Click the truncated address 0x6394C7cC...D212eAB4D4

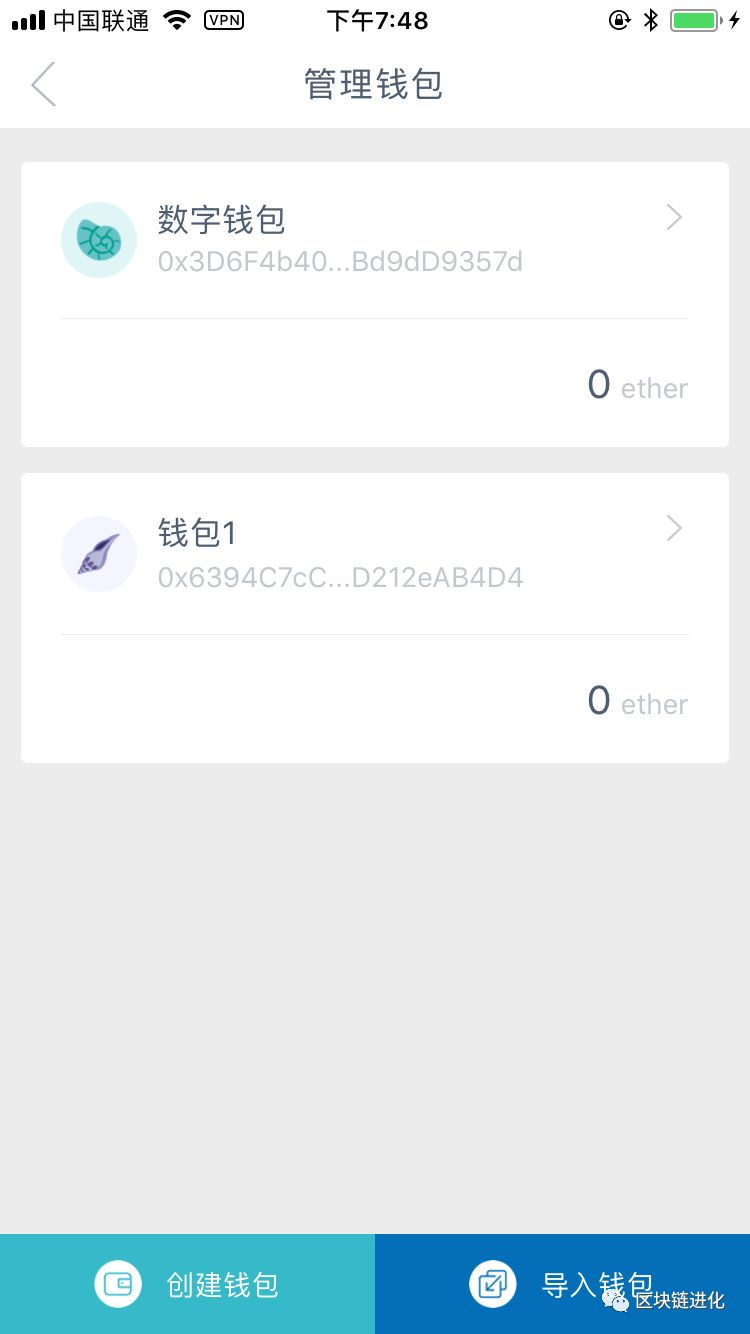[340, 576]
